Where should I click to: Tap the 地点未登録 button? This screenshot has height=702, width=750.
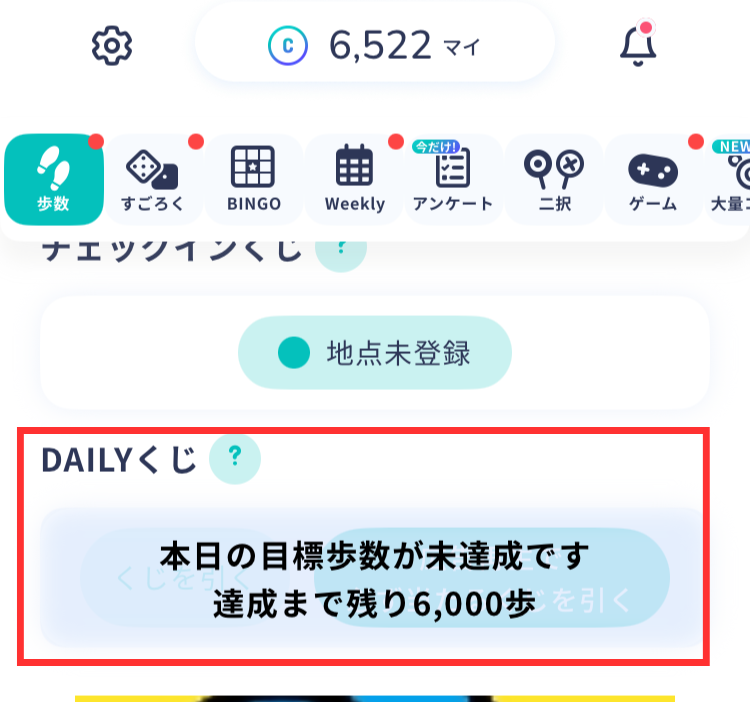point(375,352)
